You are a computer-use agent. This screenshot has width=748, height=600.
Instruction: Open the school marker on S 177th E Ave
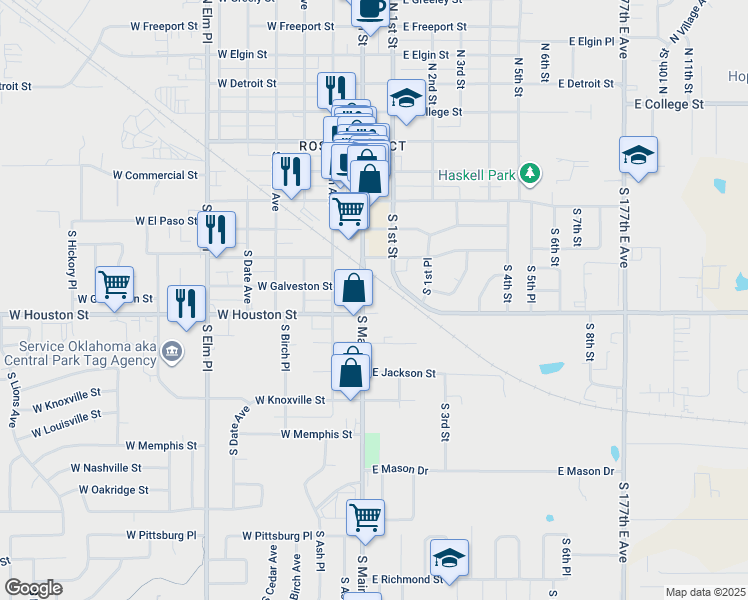638,155
